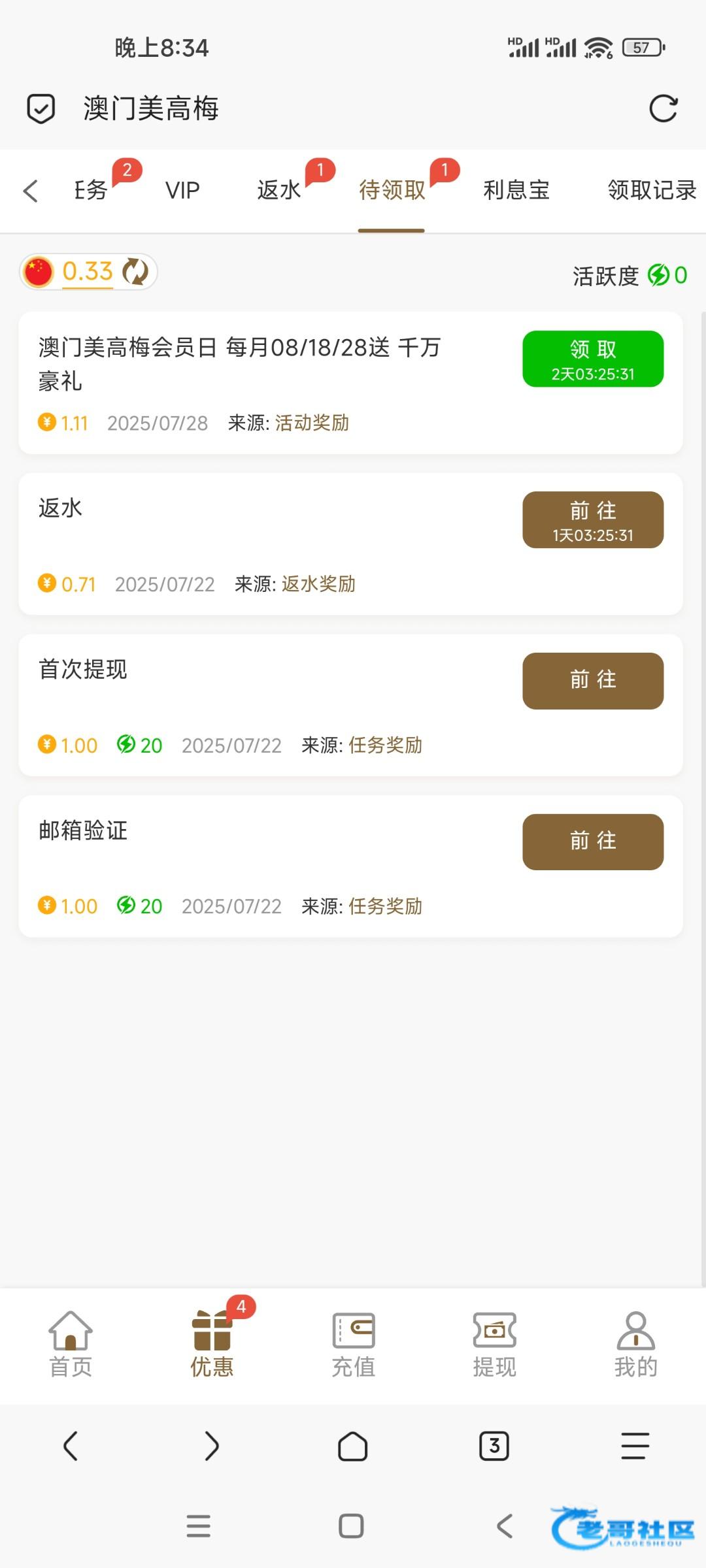The height and width of the screenshot is (1568, 706).
Task: Tap 前往 for 邮箱验证 task
Action: (593, 842)
